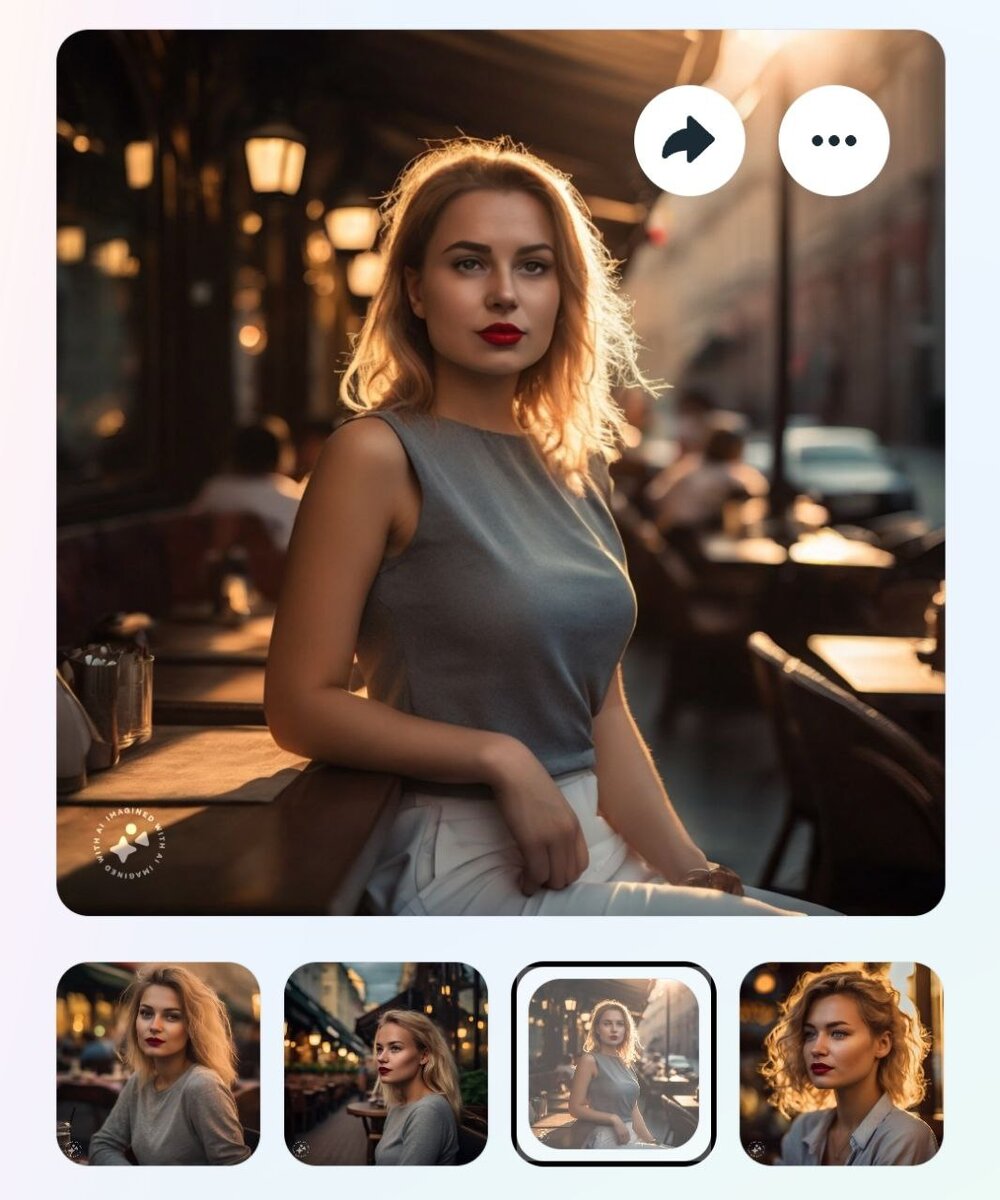
Task: Select the first thumbnail with the gray sweater
Action: coord(158,1063)
